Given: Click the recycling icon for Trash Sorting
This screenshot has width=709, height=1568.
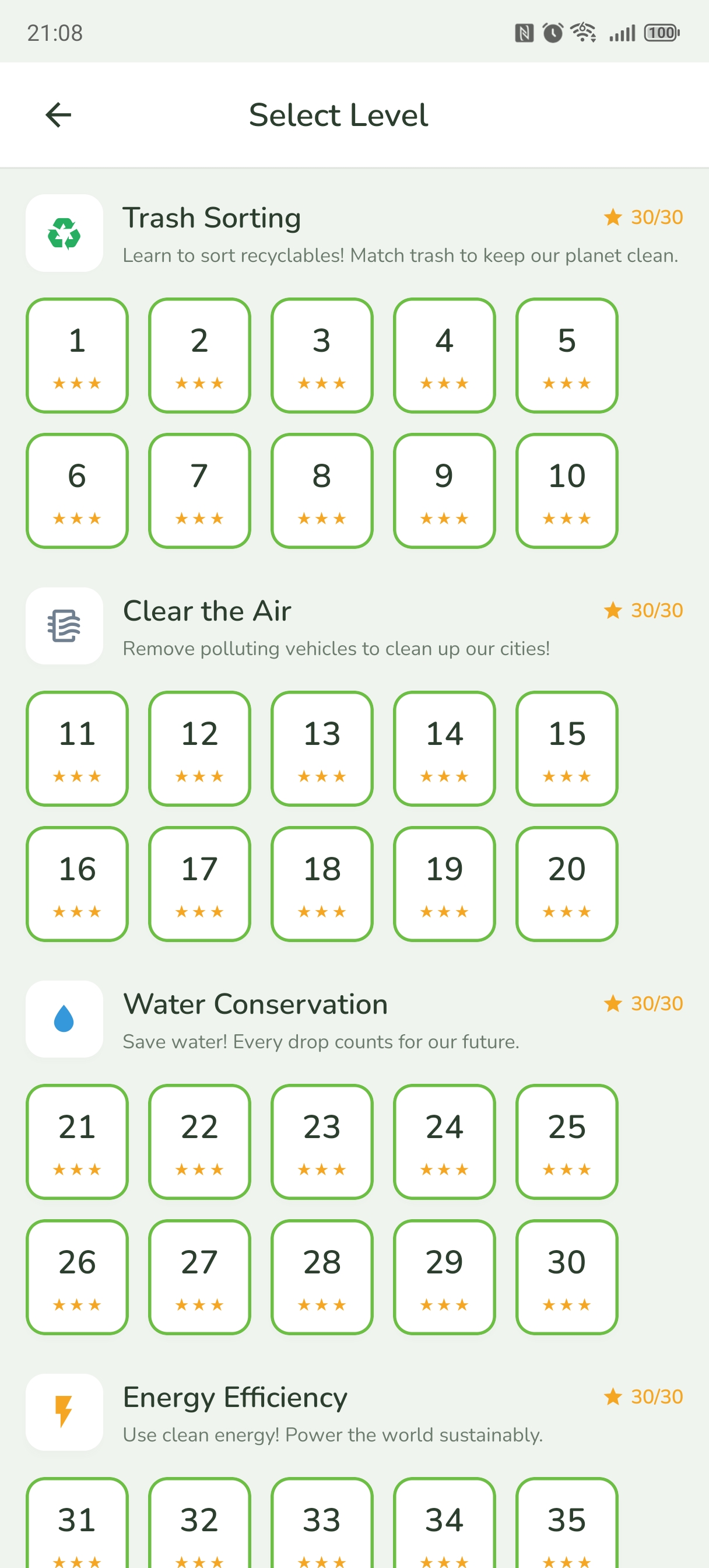Looking at the screenshot, I should click(x=64, y=233).
